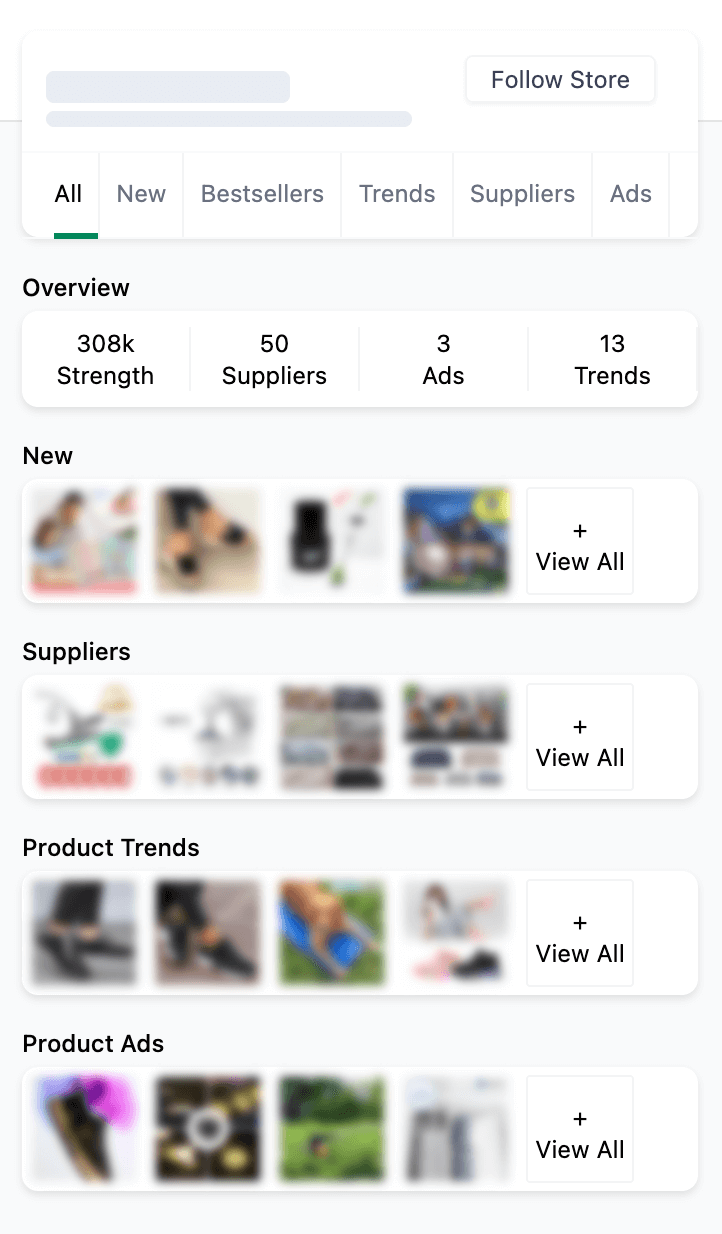This screenshot has height=1234, width=722.
Task: Open the Ads tab
Action: click(631, 194)
